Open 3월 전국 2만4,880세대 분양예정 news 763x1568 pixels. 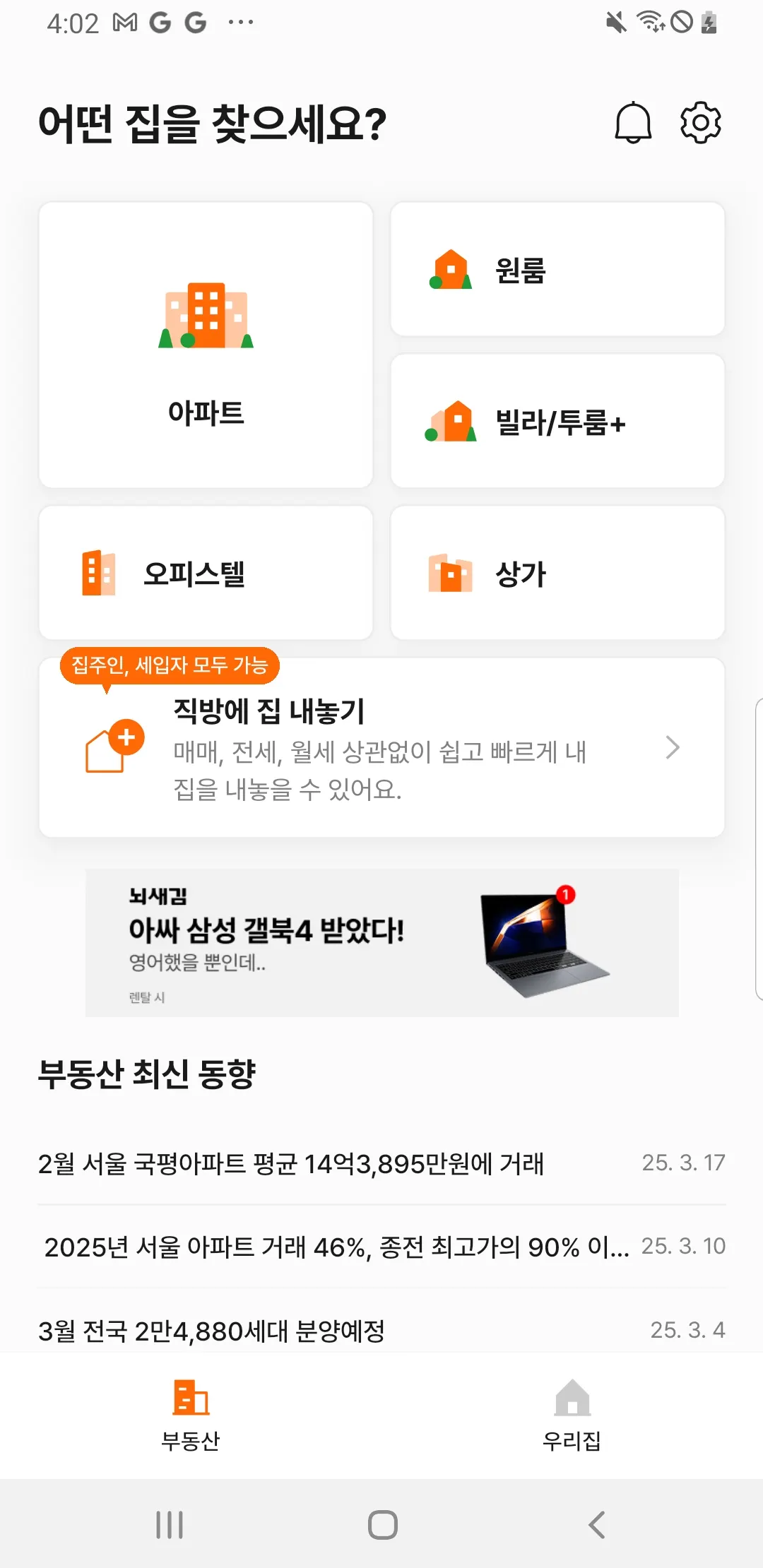212,1331
